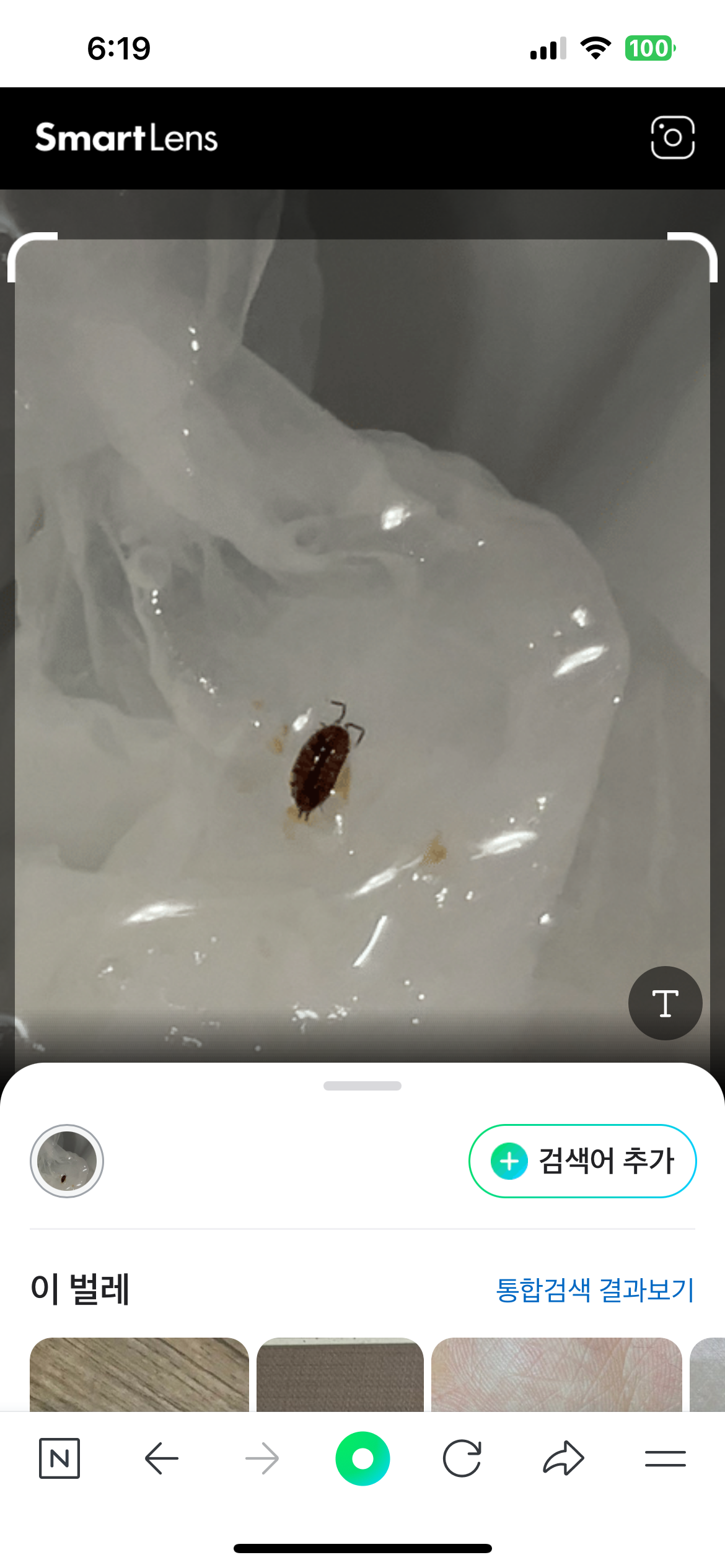Image resolution: width=725 pixels, height=1568 pixels.
Task: Go to Naver home via N icon
Action: [x=59, y=1458]
